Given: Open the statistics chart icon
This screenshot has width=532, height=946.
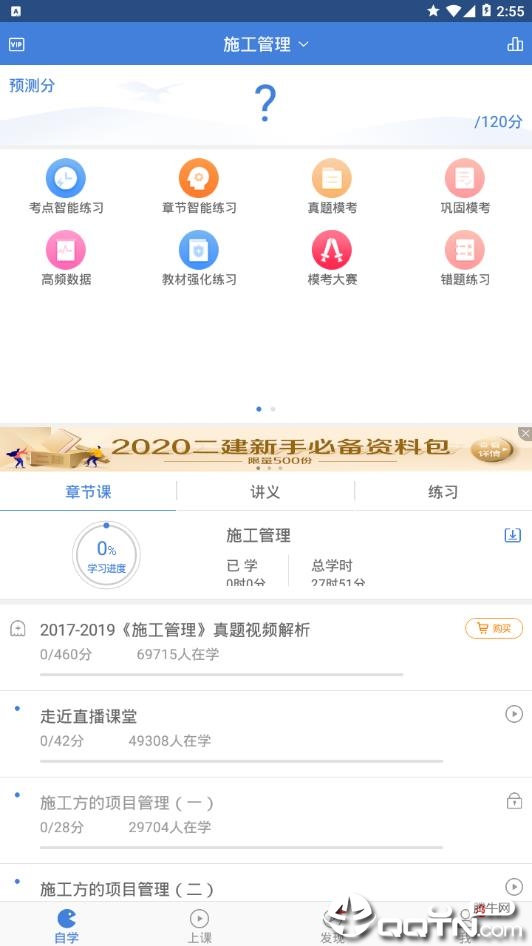Looking at the screenshot, I should (x=515, y=43).
